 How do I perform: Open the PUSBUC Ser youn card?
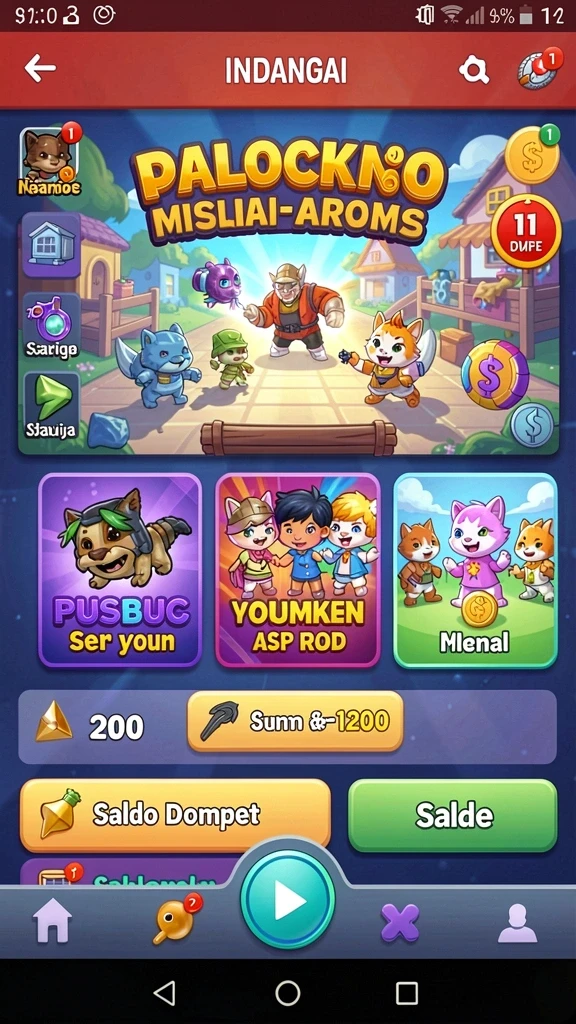tap(120, 570)
